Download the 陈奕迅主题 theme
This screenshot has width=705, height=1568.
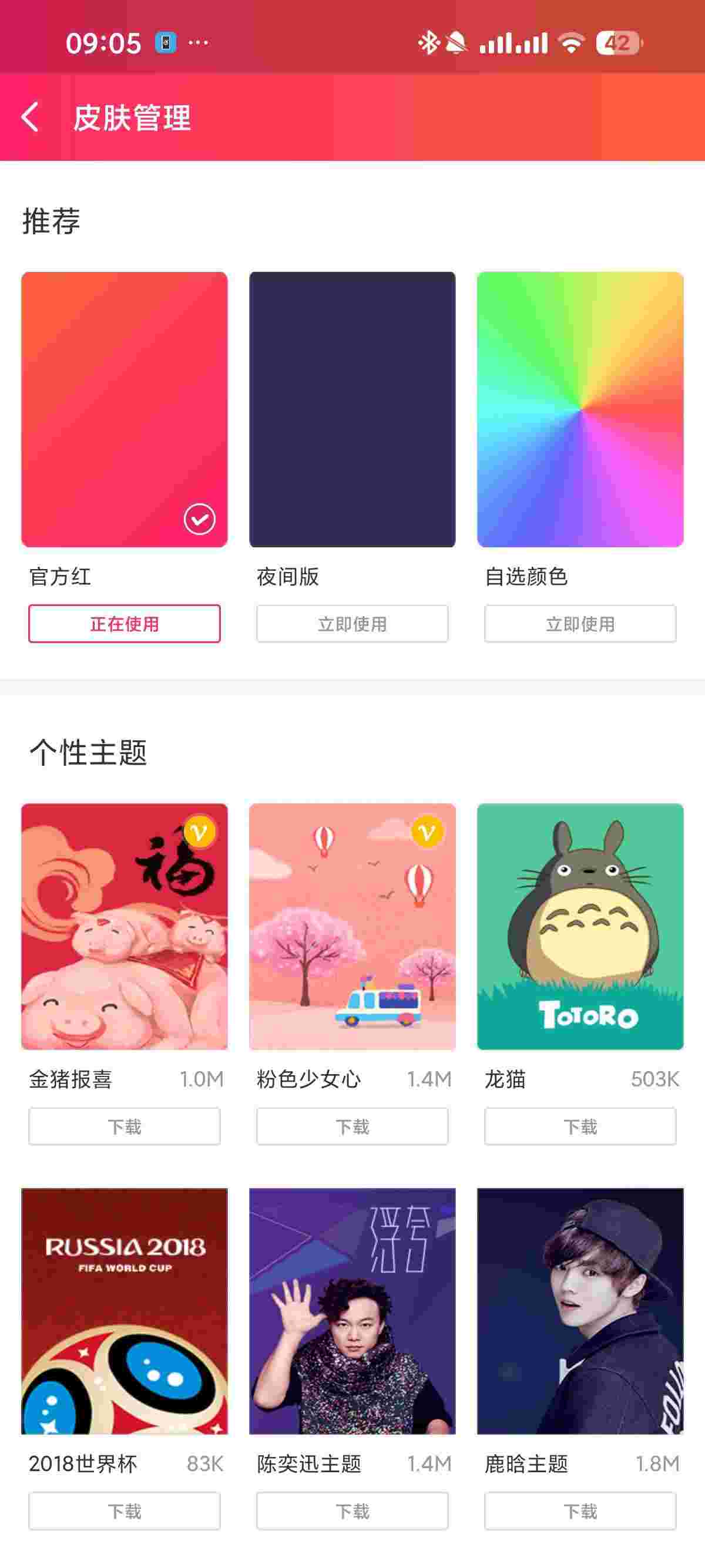pyautogui.click(x=352, y=1510)
